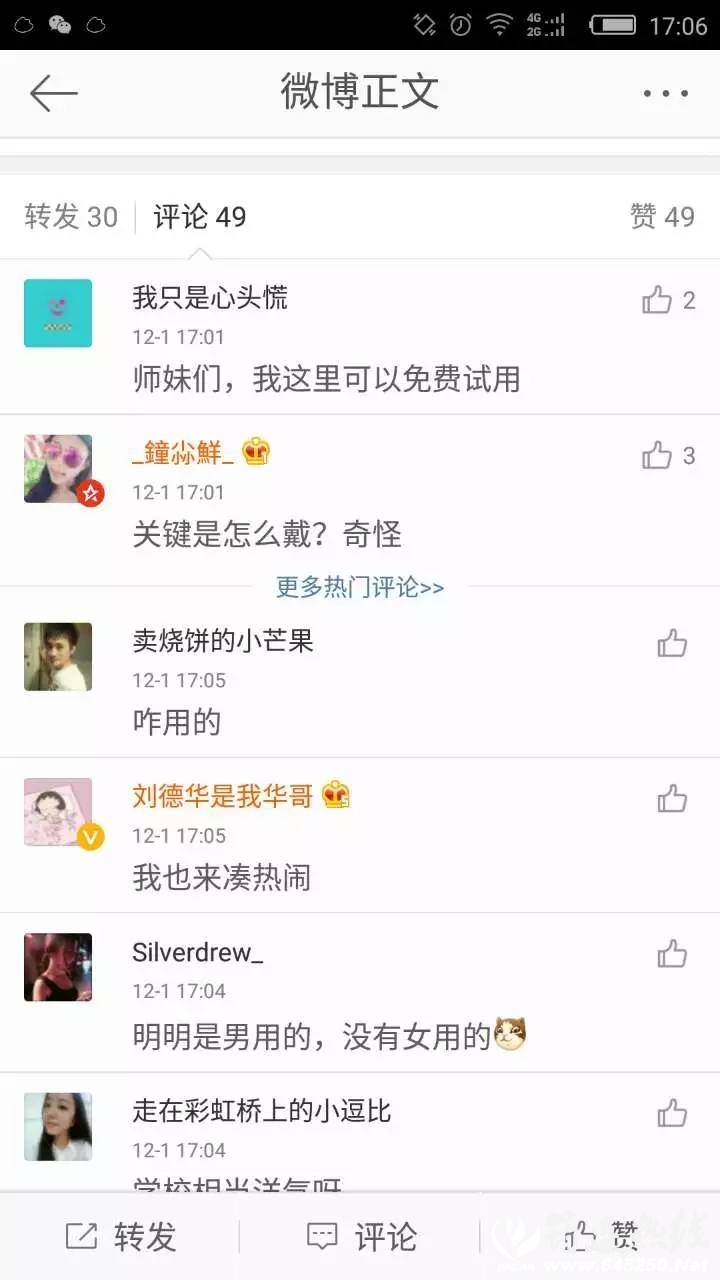720x1280 pixels.
Task: Open 更多热门评论 link
Action: 360,587
